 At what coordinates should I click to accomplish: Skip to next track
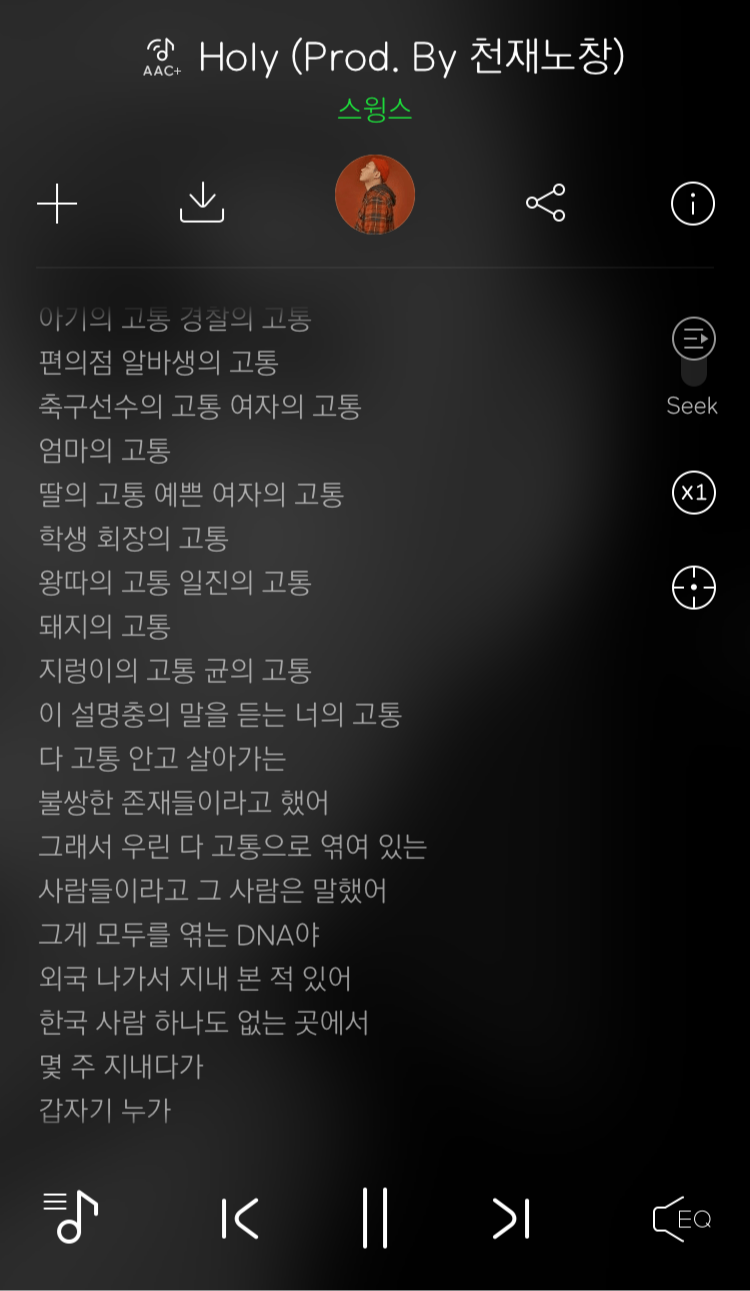pyautogui.click(x=511, y=1218)
